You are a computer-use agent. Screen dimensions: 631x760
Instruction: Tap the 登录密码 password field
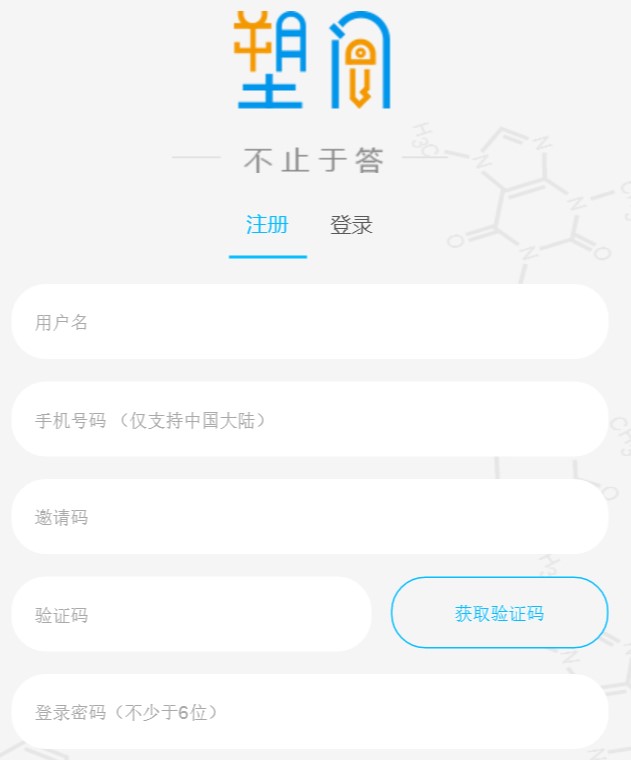[x=310, y=712]
